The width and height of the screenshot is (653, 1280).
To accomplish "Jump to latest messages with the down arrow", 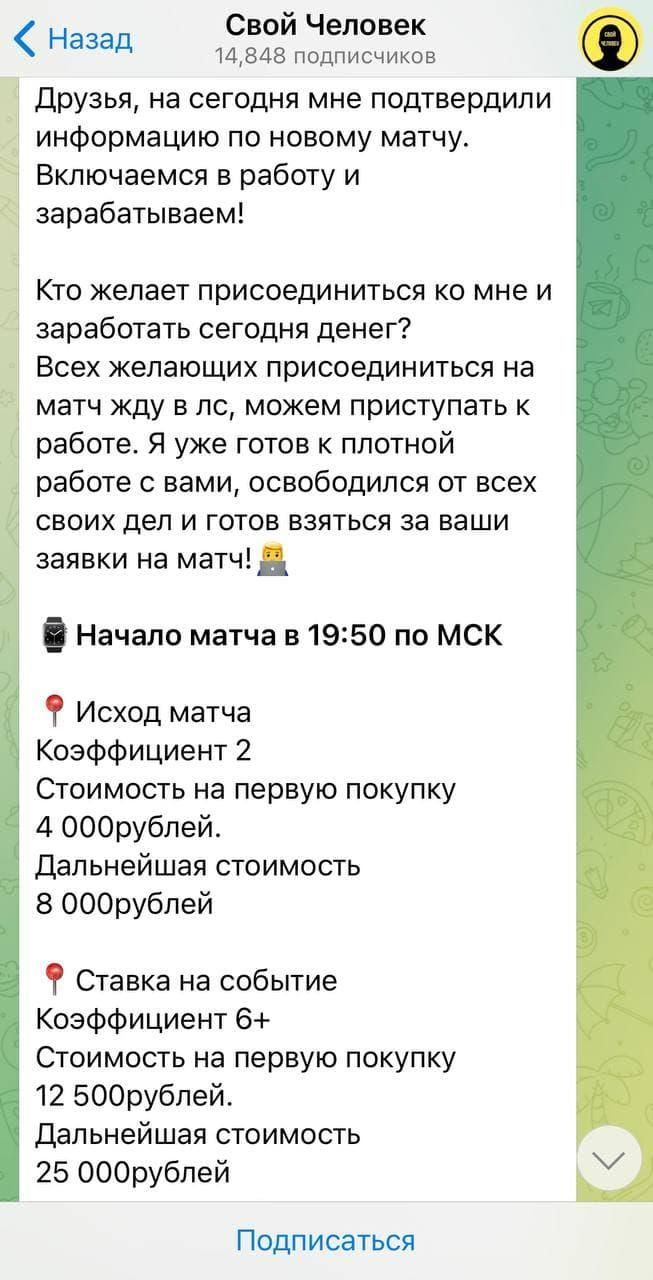I will 609,1158.
